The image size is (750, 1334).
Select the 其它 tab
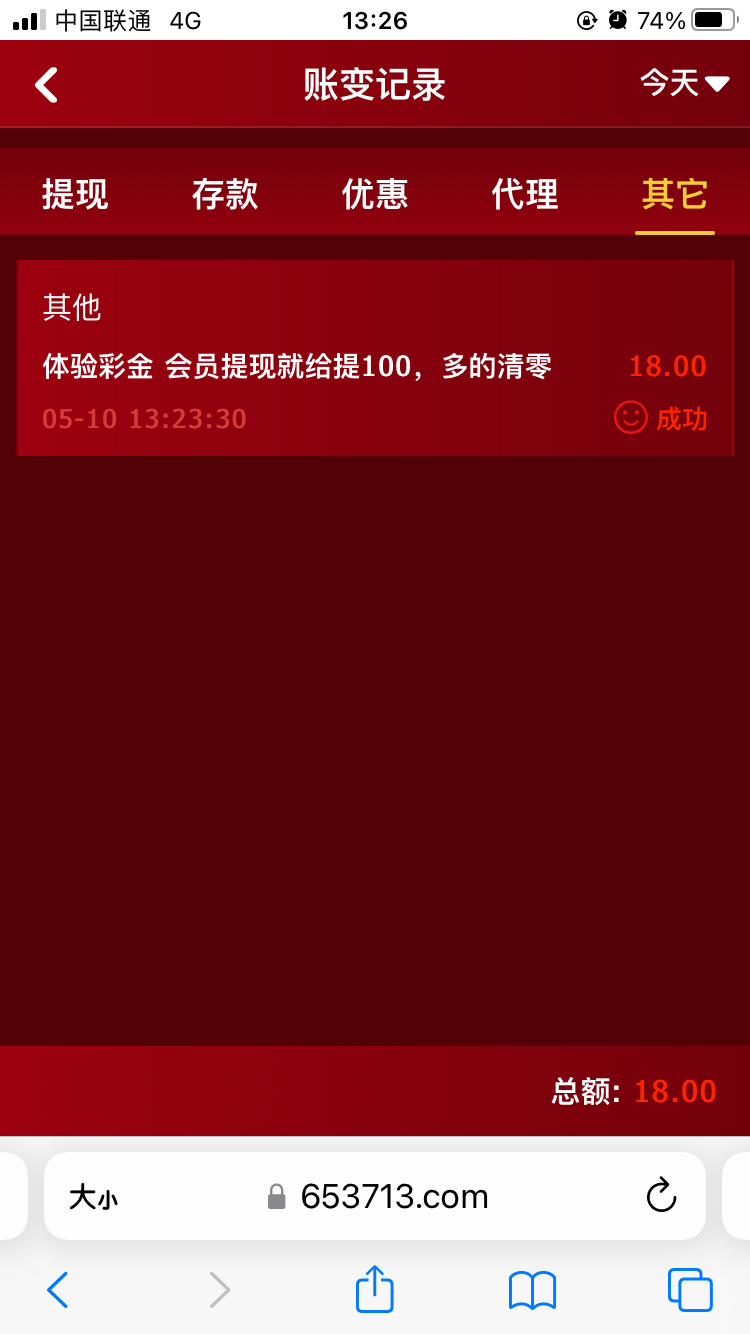(x=675, y=194)
